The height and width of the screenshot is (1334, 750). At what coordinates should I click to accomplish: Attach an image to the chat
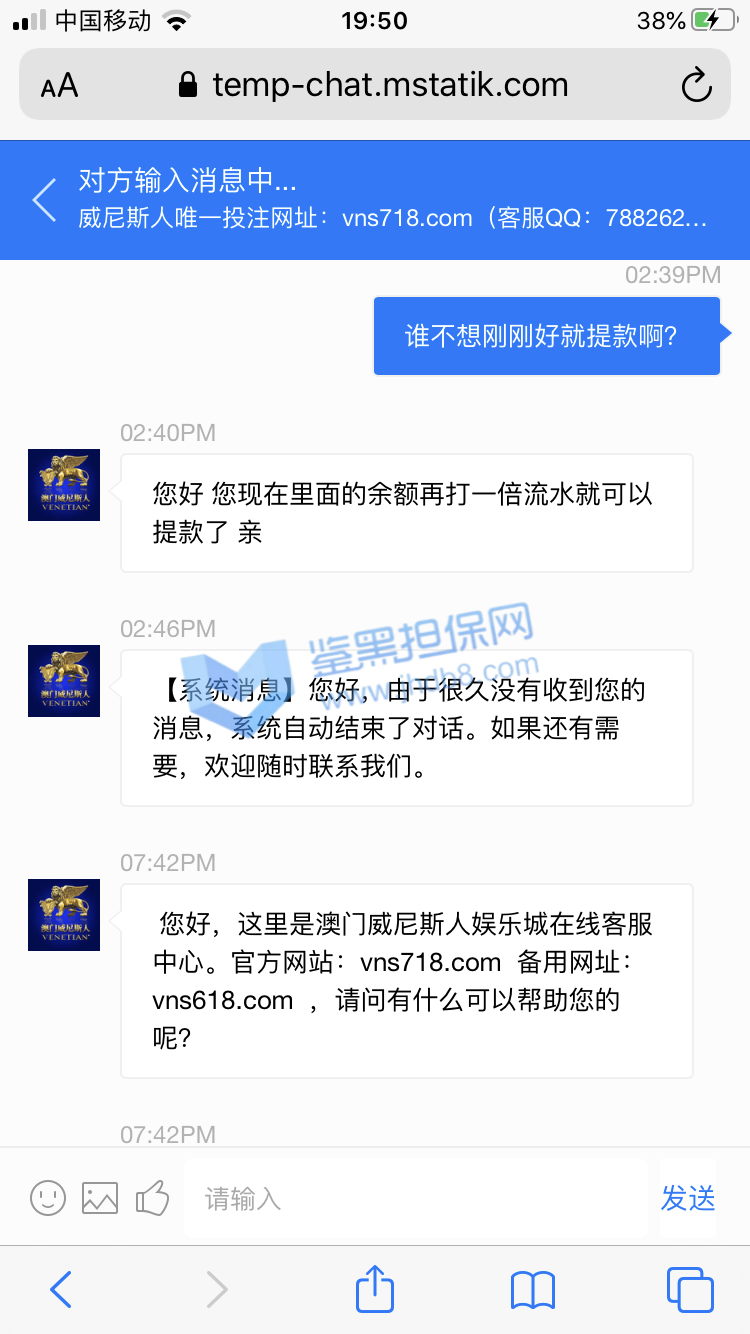100,1197
